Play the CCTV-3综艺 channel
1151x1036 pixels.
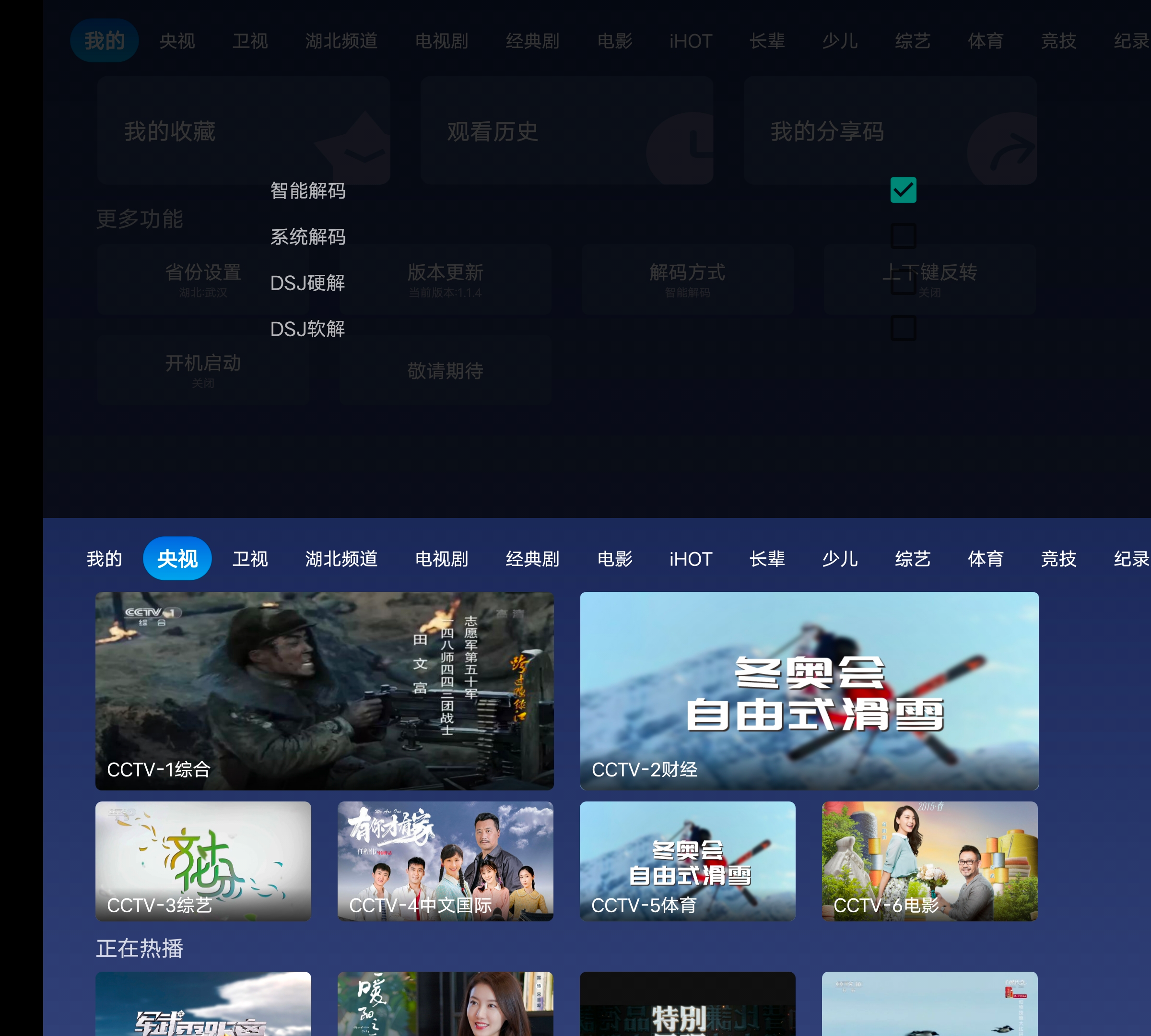point(203,860)
